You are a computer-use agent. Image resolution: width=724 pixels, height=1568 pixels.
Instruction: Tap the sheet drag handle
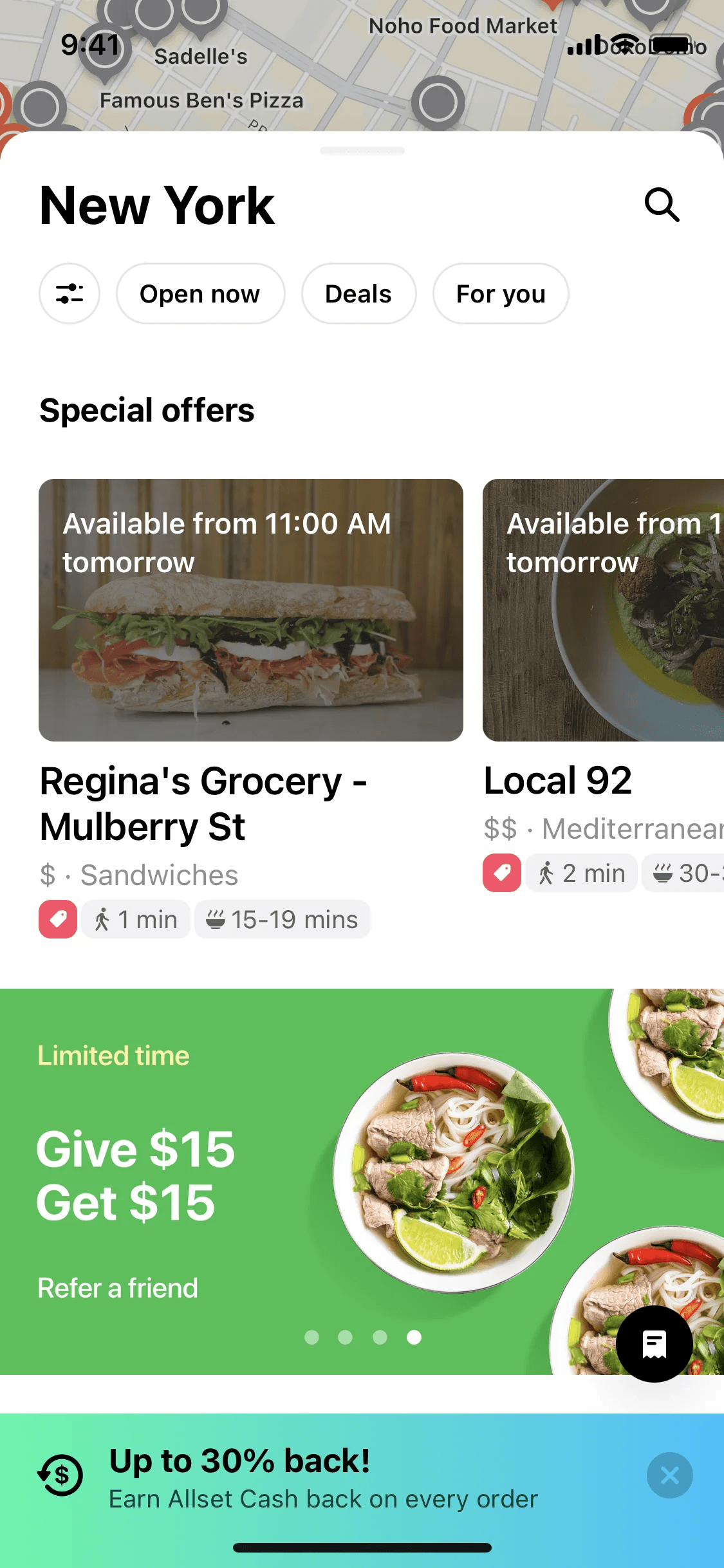[362, 151]
